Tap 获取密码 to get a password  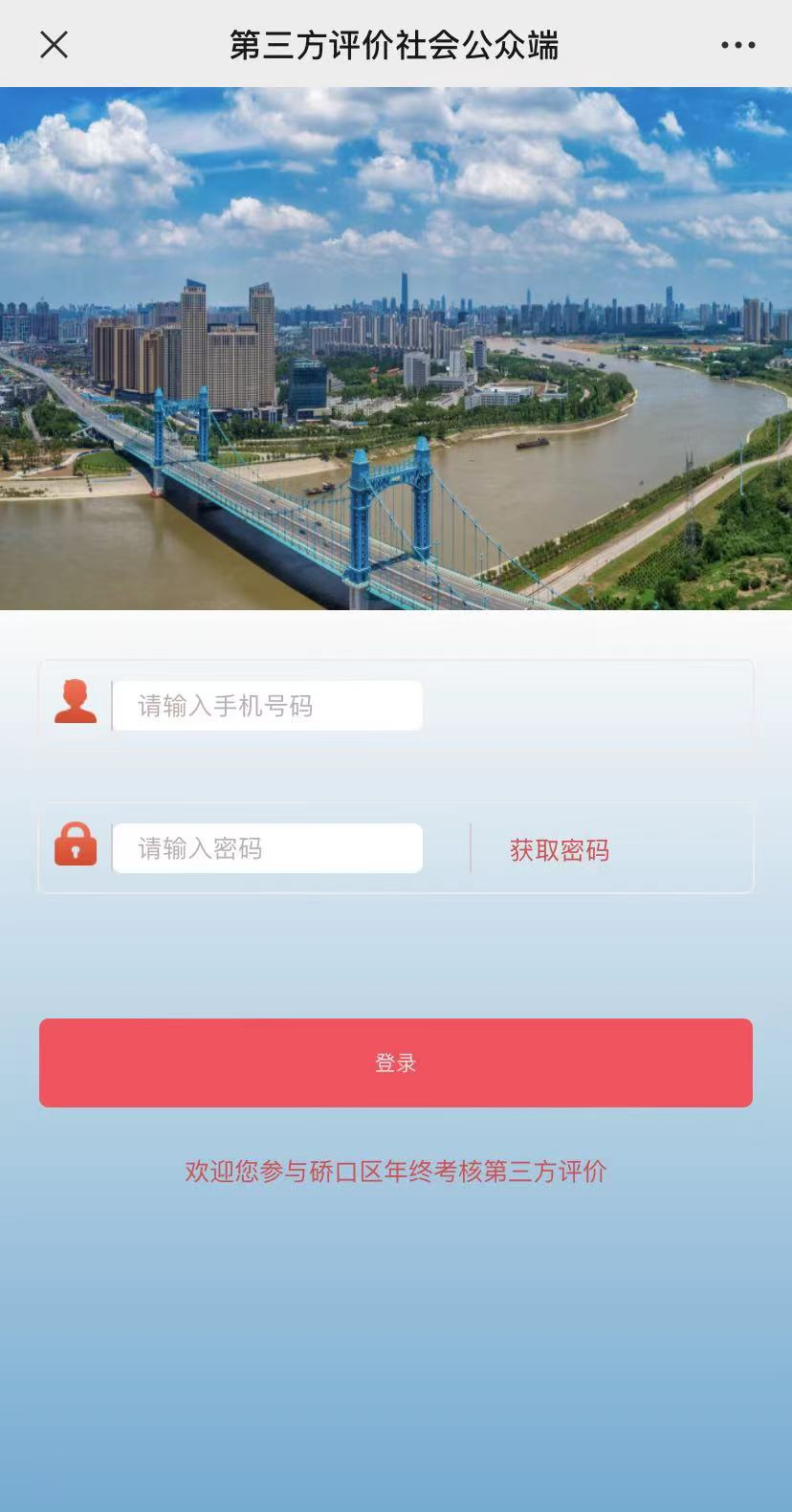click(x=560, y=850)
